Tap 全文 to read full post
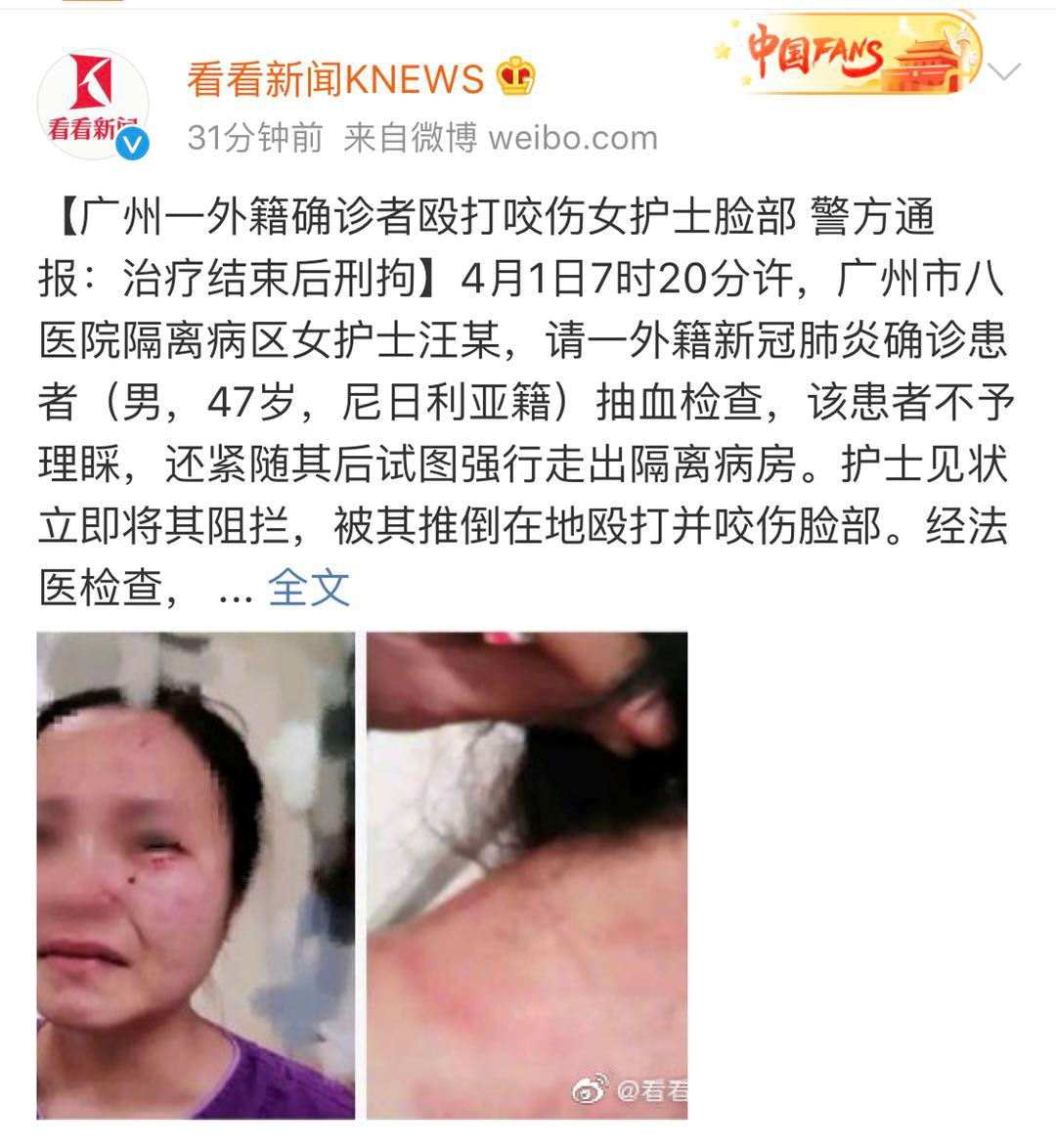 tap(309, 588)
